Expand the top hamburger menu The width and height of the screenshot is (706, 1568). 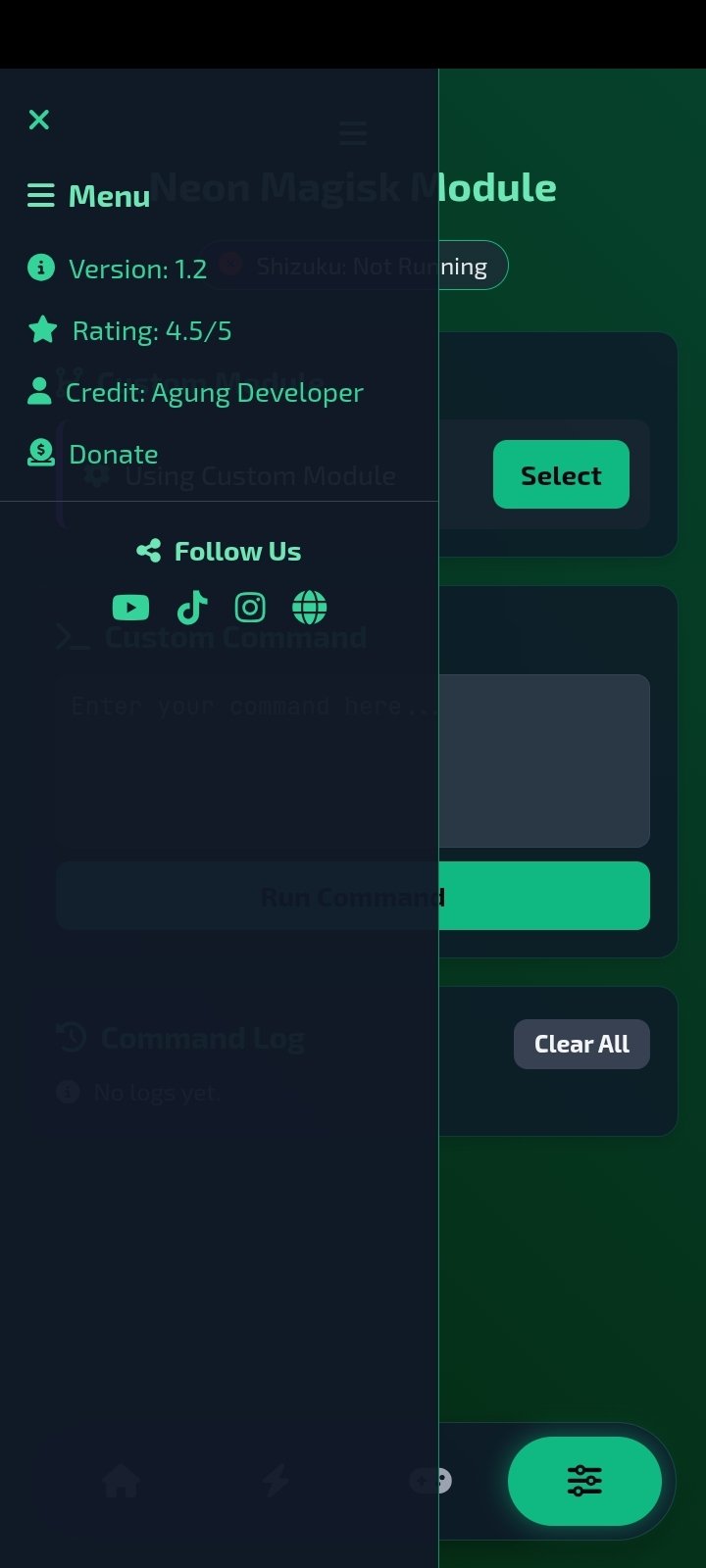[x=352, y=133]
